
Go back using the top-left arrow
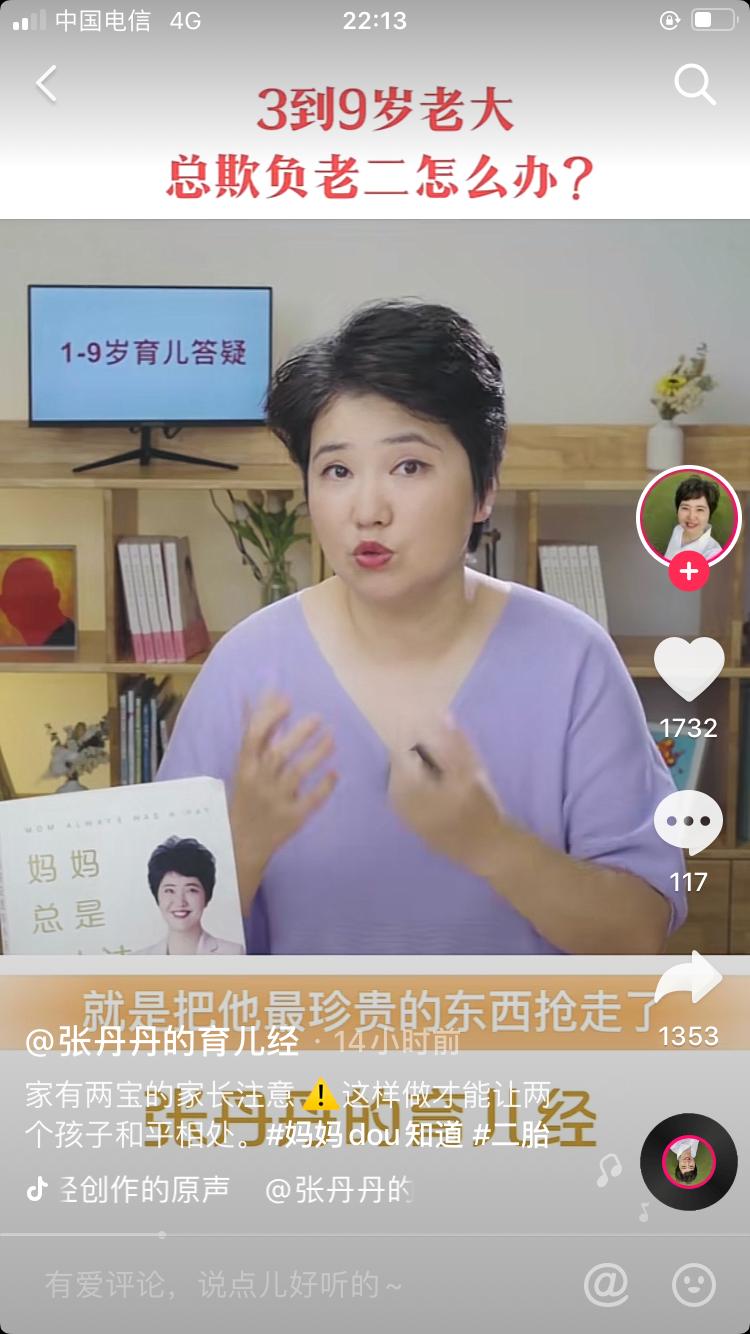(47, 84)
